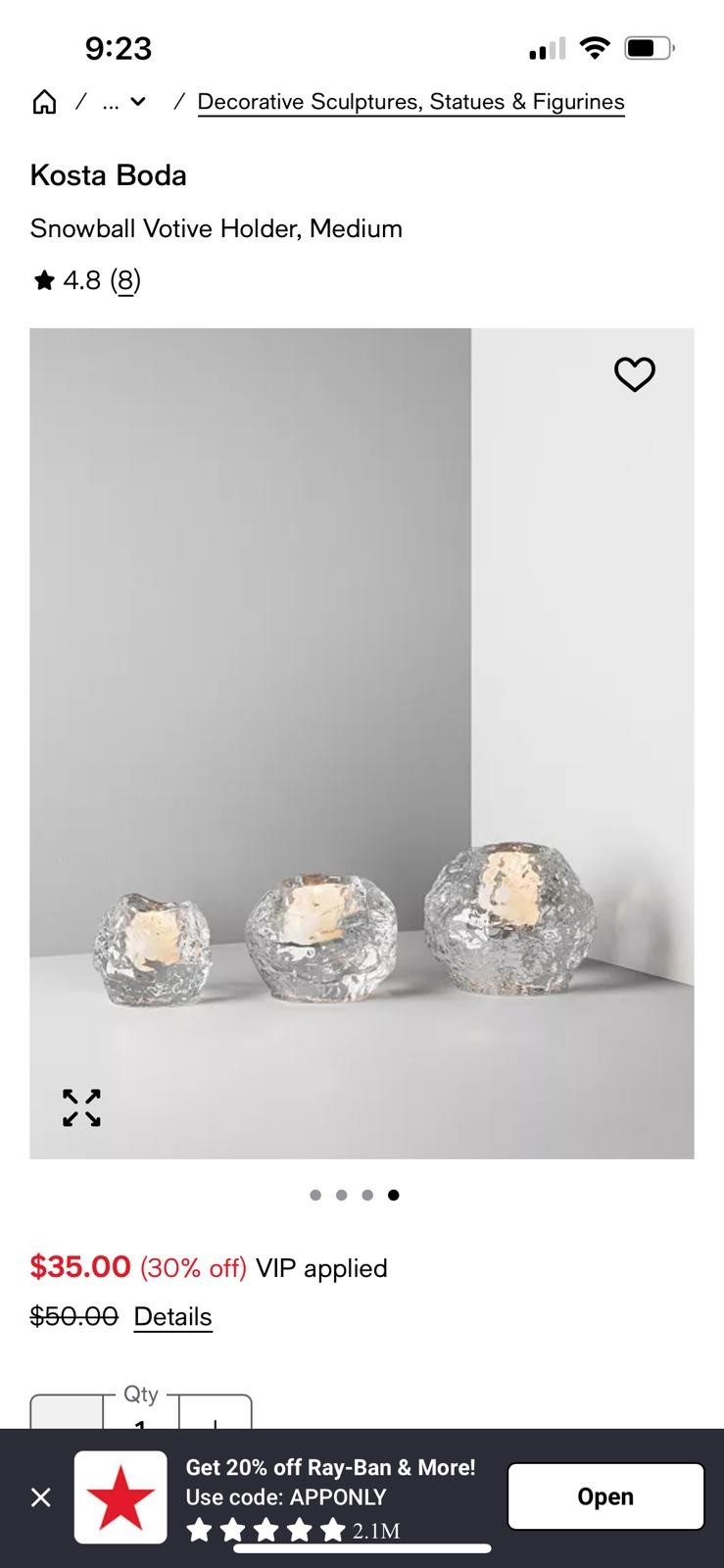Expand the collapsed breadcrumb dropdown
Screen dimensions: 724x1568
[x=124, y=102]
